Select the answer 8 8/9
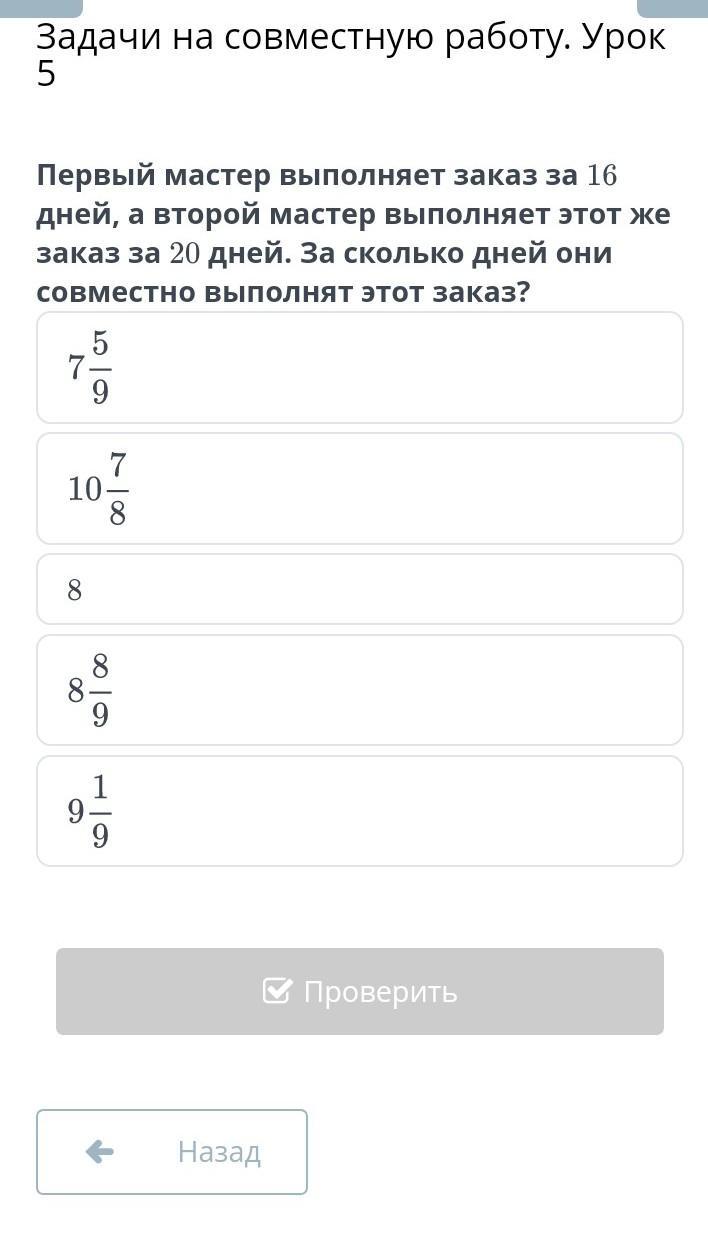Screen dimensions: 708x1250 coord(360,690)
